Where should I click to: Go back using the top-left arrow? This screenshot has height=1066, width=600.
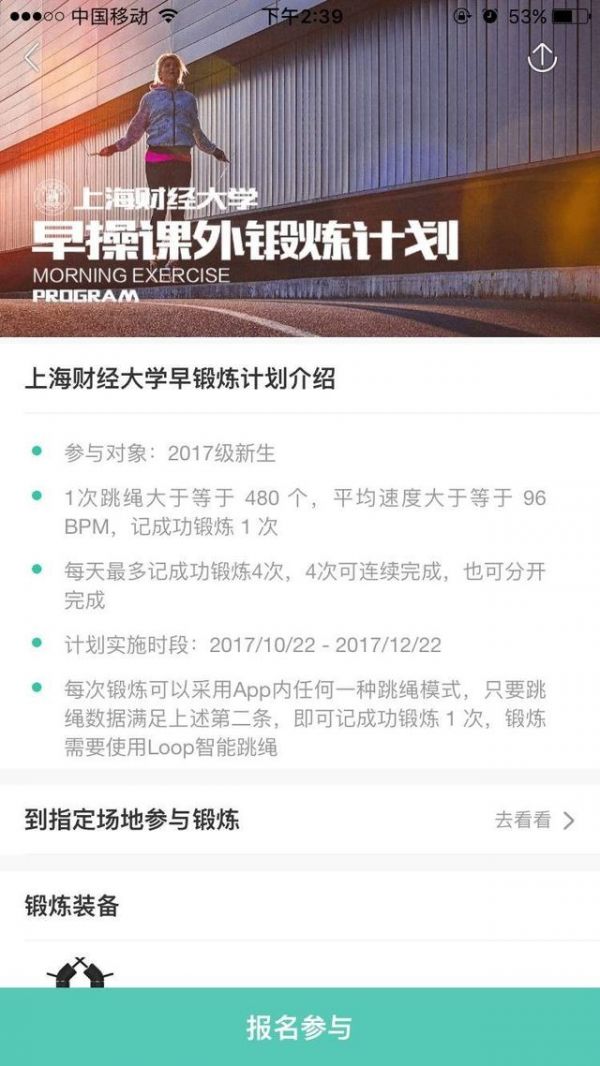(x=32, y=58)
